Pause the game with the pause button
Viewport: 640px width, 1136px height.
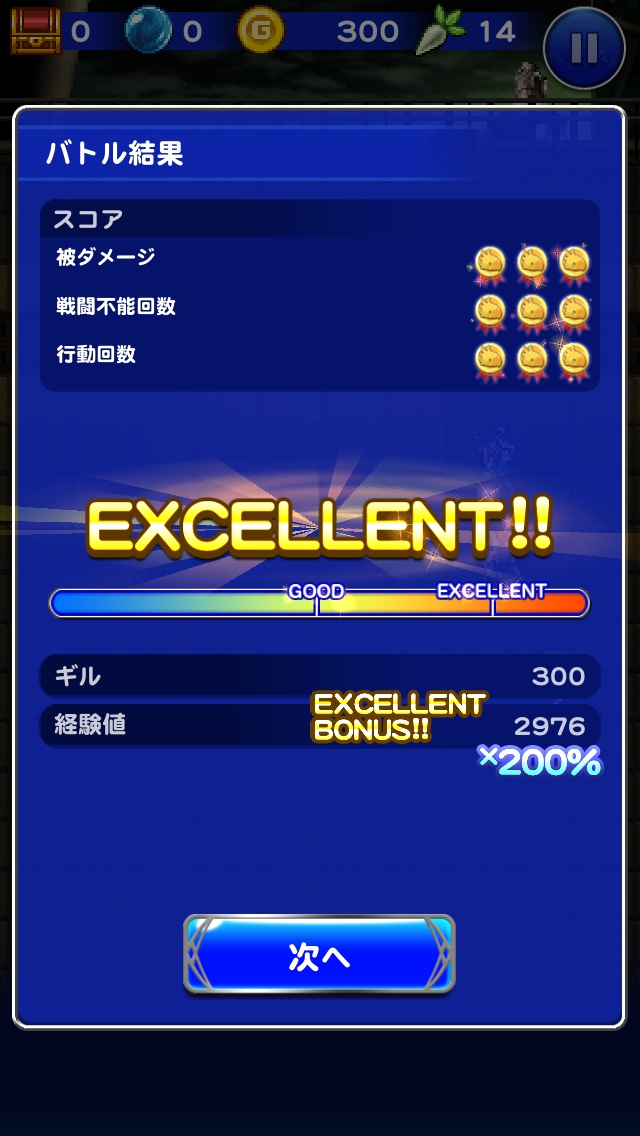pos(584,47)
